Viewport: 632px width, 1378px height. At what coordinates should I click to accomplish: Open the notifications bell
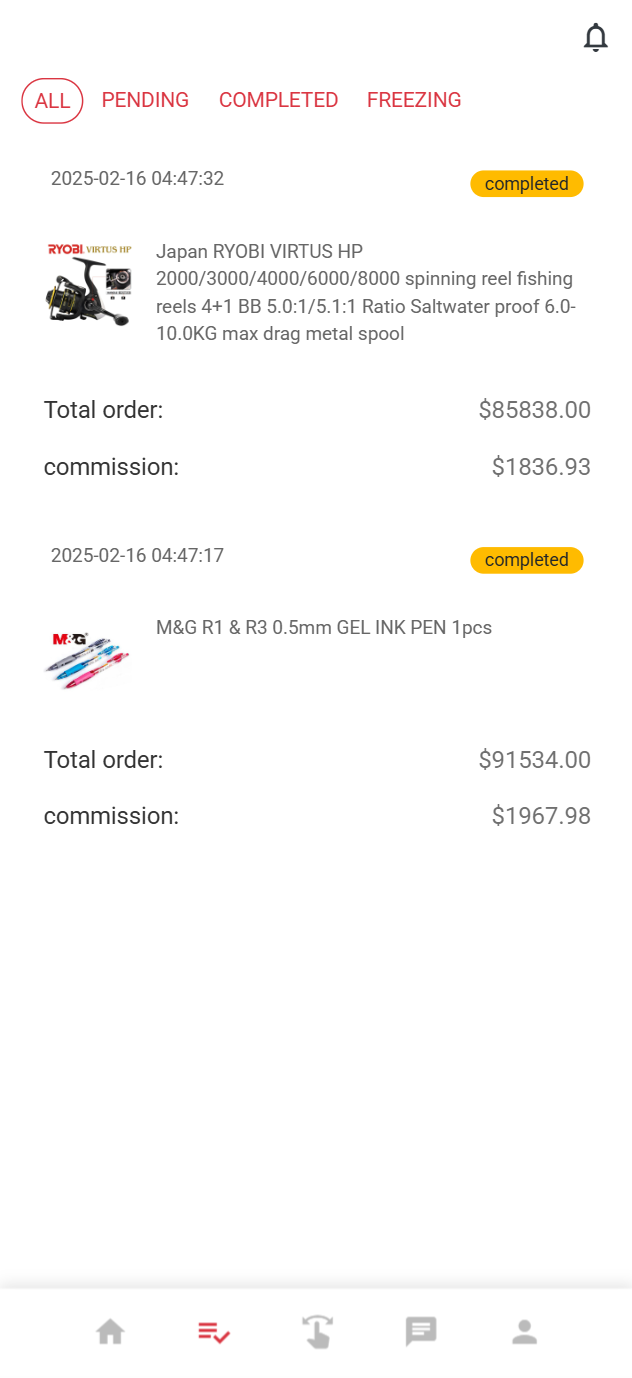click(595, 38)
